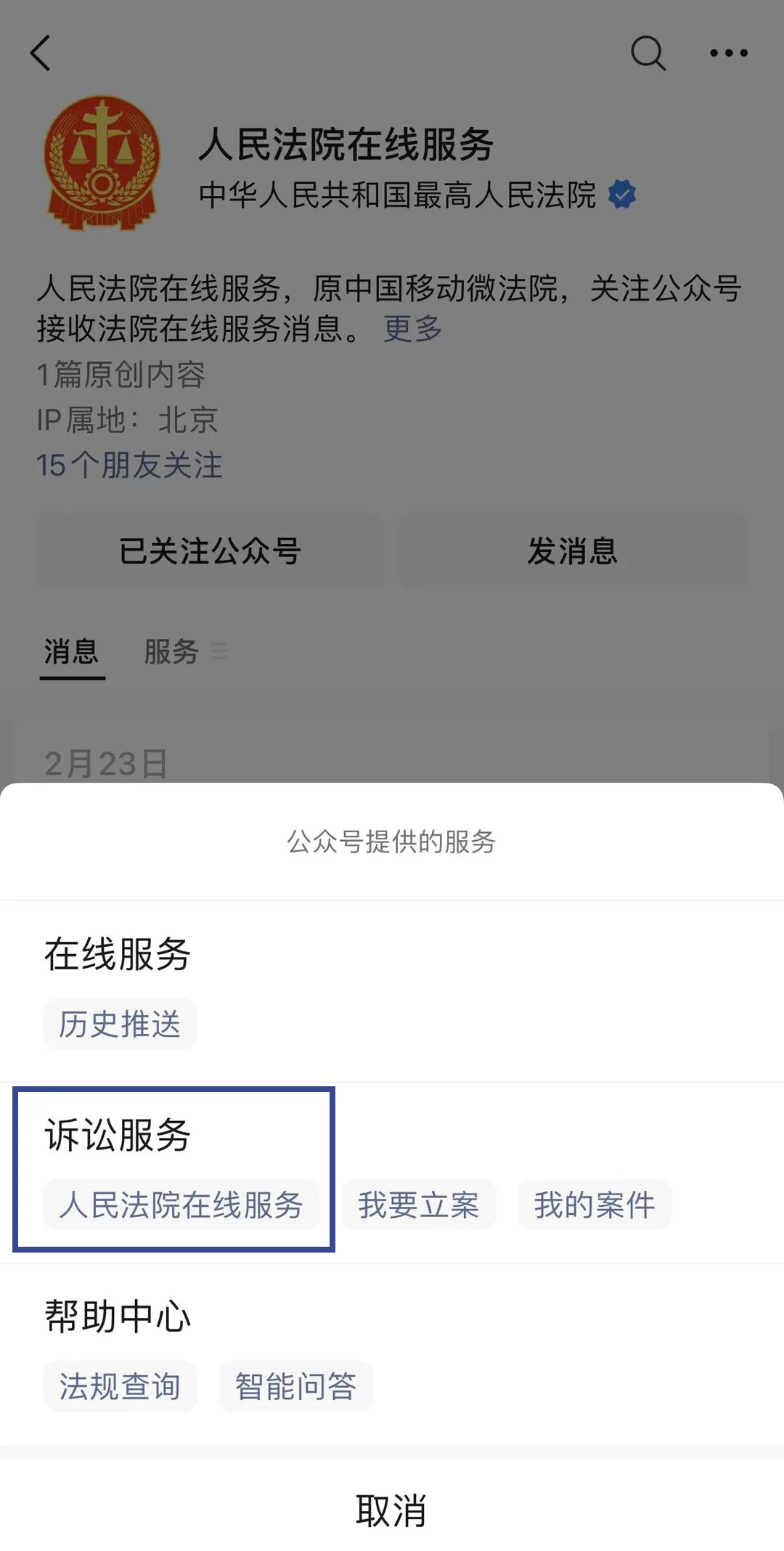Open 人民法院在线服务 under 诉讼服务
The width and height of the screenshot is (784, 1551).
pos(182,1205)
